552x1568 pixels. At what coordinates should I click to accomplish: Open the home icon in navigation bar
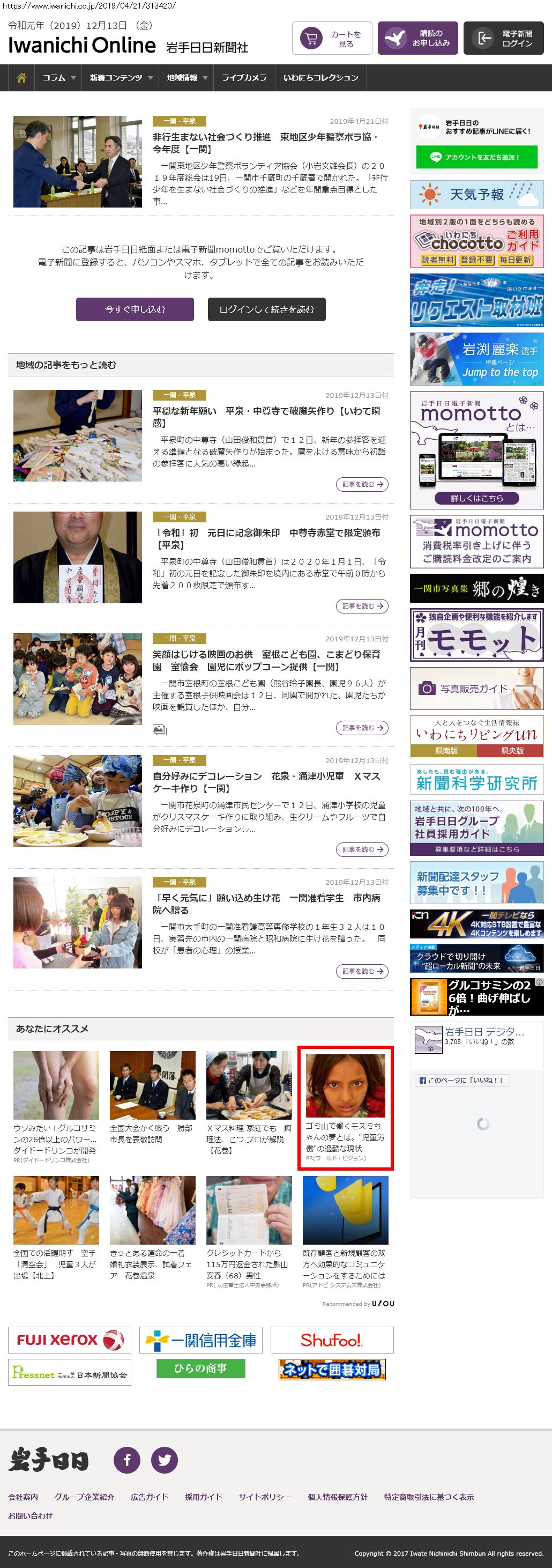21,78
